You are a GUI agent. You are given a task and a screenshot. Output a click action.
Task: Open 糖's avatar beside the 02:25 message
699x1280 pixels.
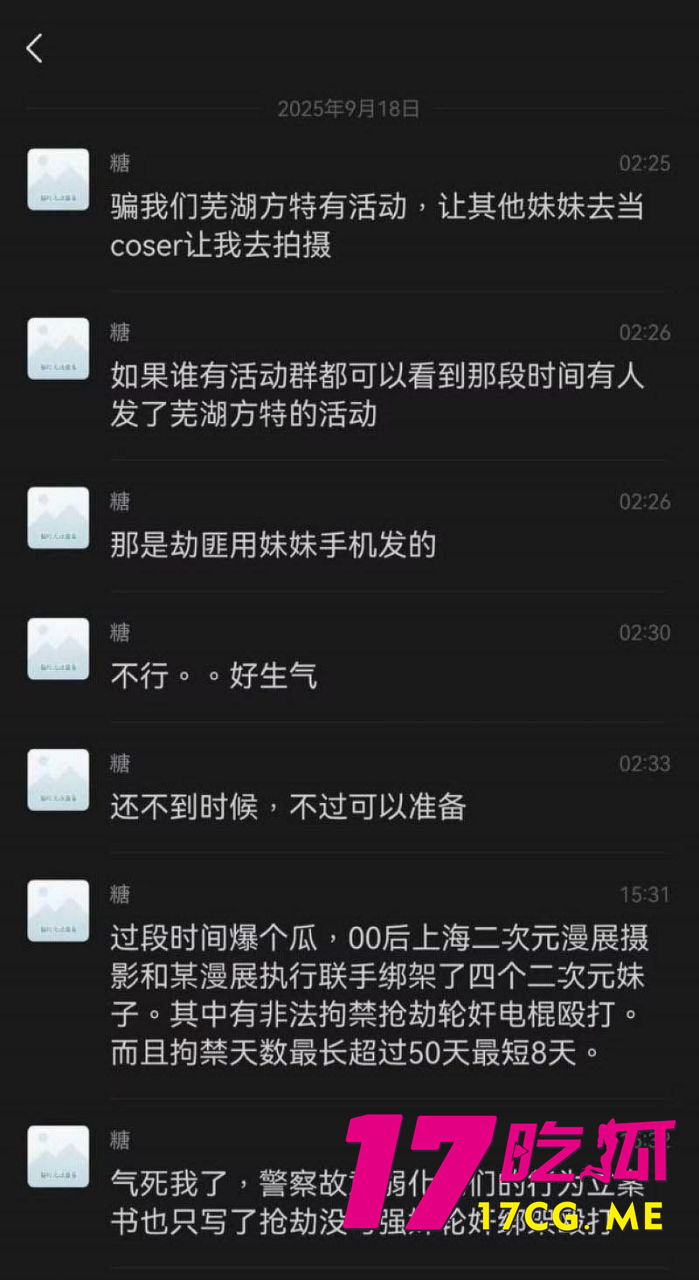(58, 180)
